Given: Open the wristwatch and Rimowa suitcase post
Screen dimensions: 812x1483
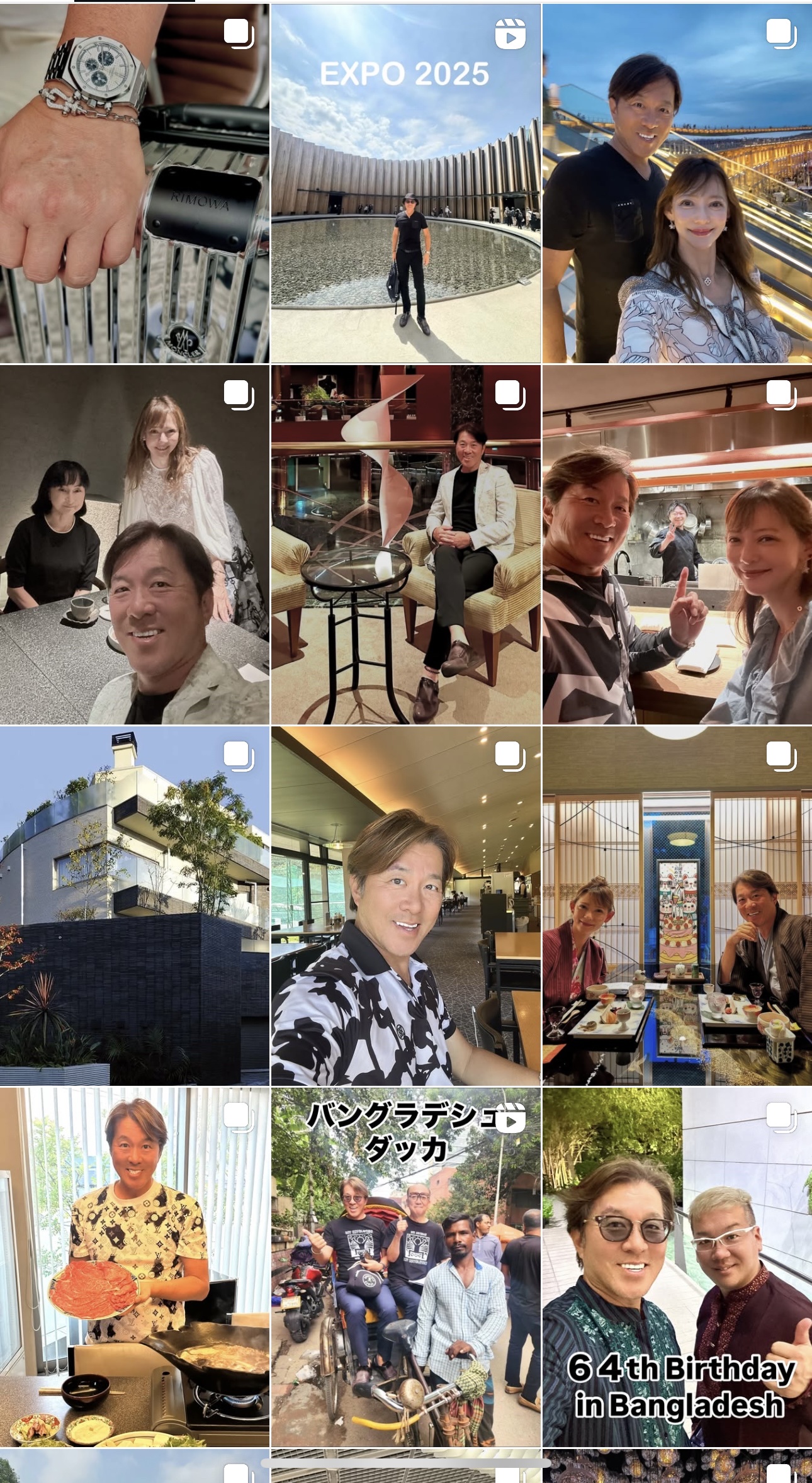Looking at the screenshot, I should [134, 183].
